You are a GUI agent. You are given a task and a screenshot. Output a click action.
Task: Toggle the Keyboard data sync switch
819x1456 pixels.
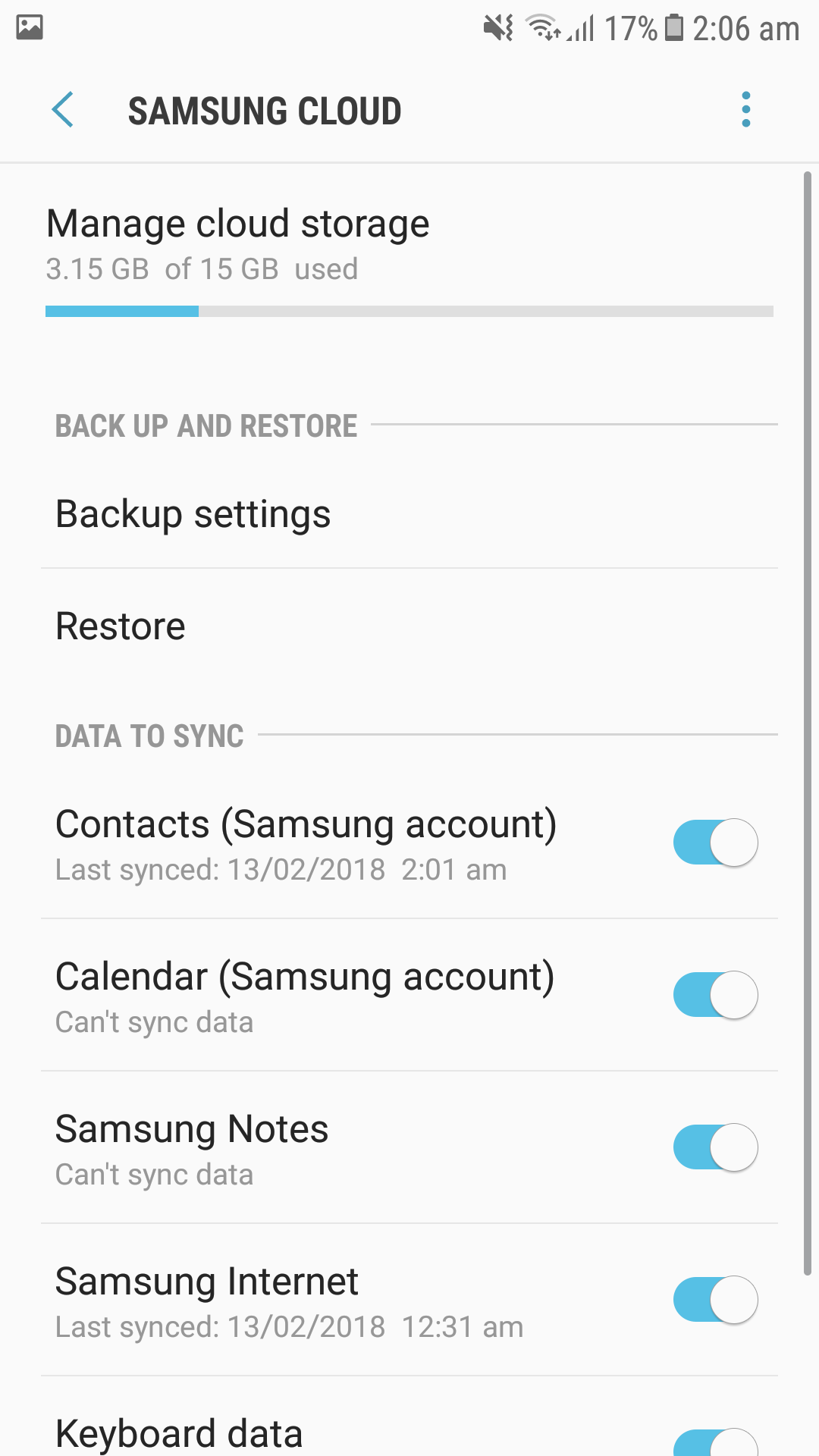(715, 1443)
